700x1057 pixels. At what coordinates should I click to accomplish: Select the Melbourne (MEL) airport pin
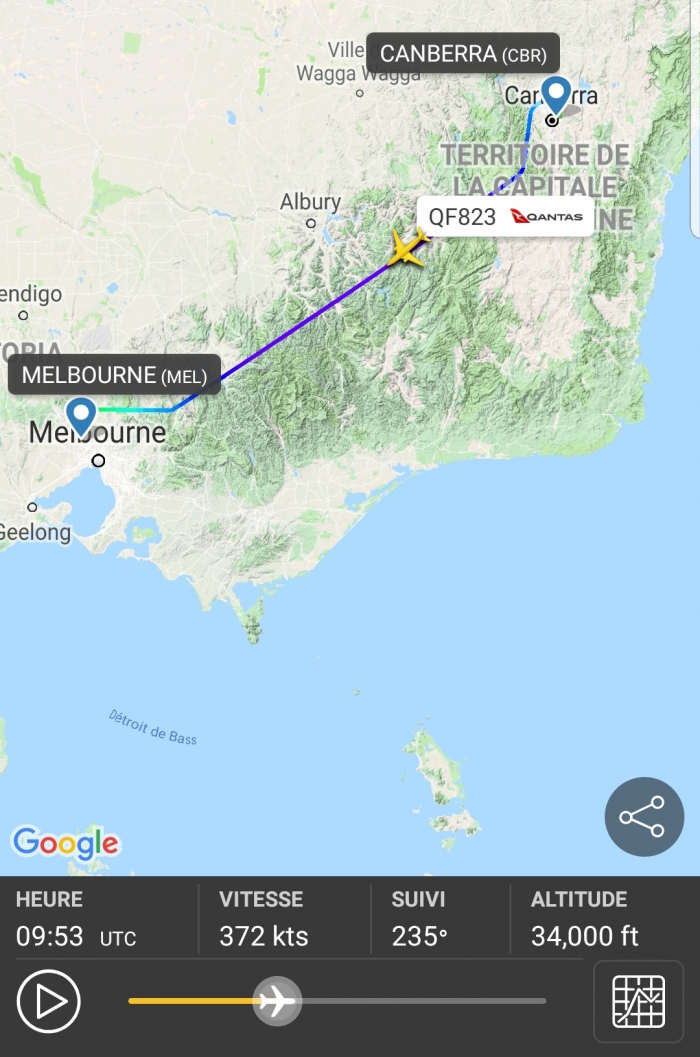coord(80,415)
